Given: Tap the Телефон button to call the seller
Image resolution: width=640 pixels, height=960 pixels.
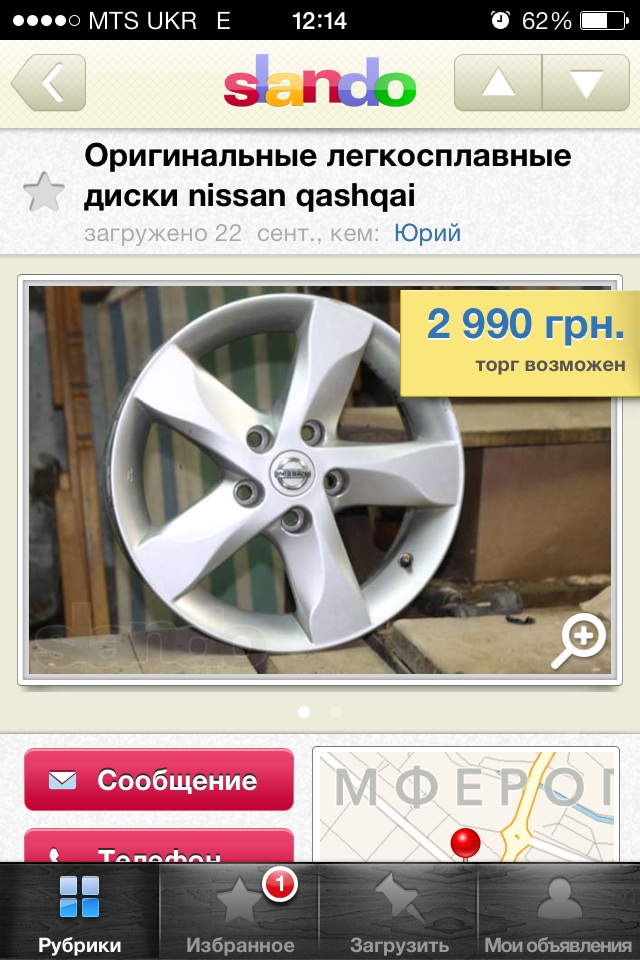Looking at the screenshot, I should click(x=159, y=848).
